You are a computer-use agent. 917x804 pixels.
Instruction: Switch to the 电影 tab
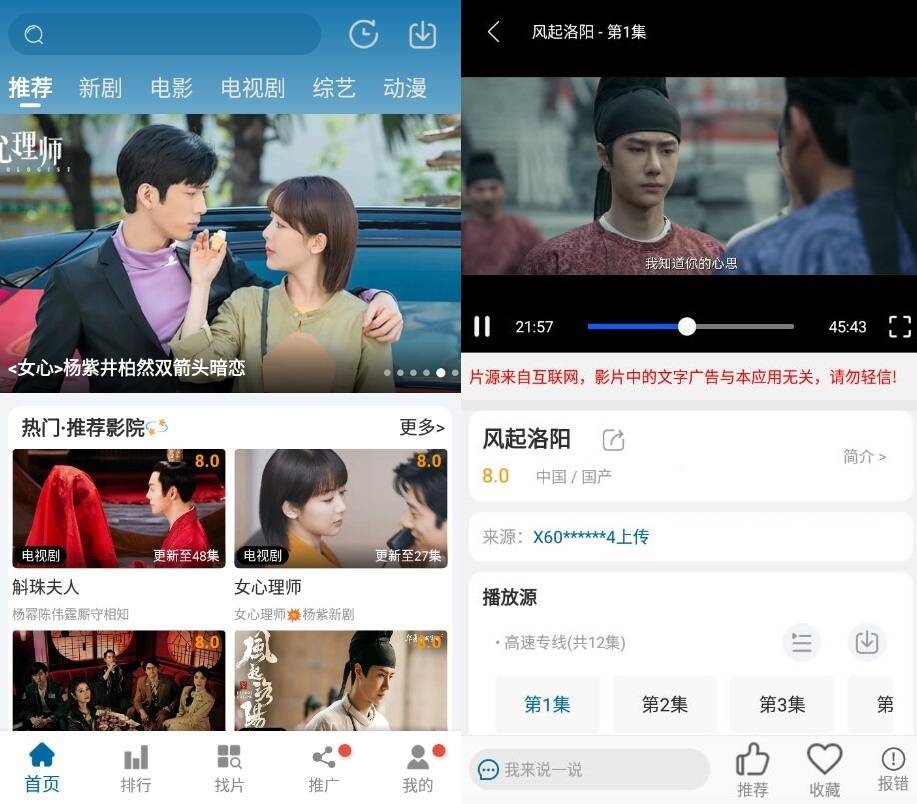point(171,88)
